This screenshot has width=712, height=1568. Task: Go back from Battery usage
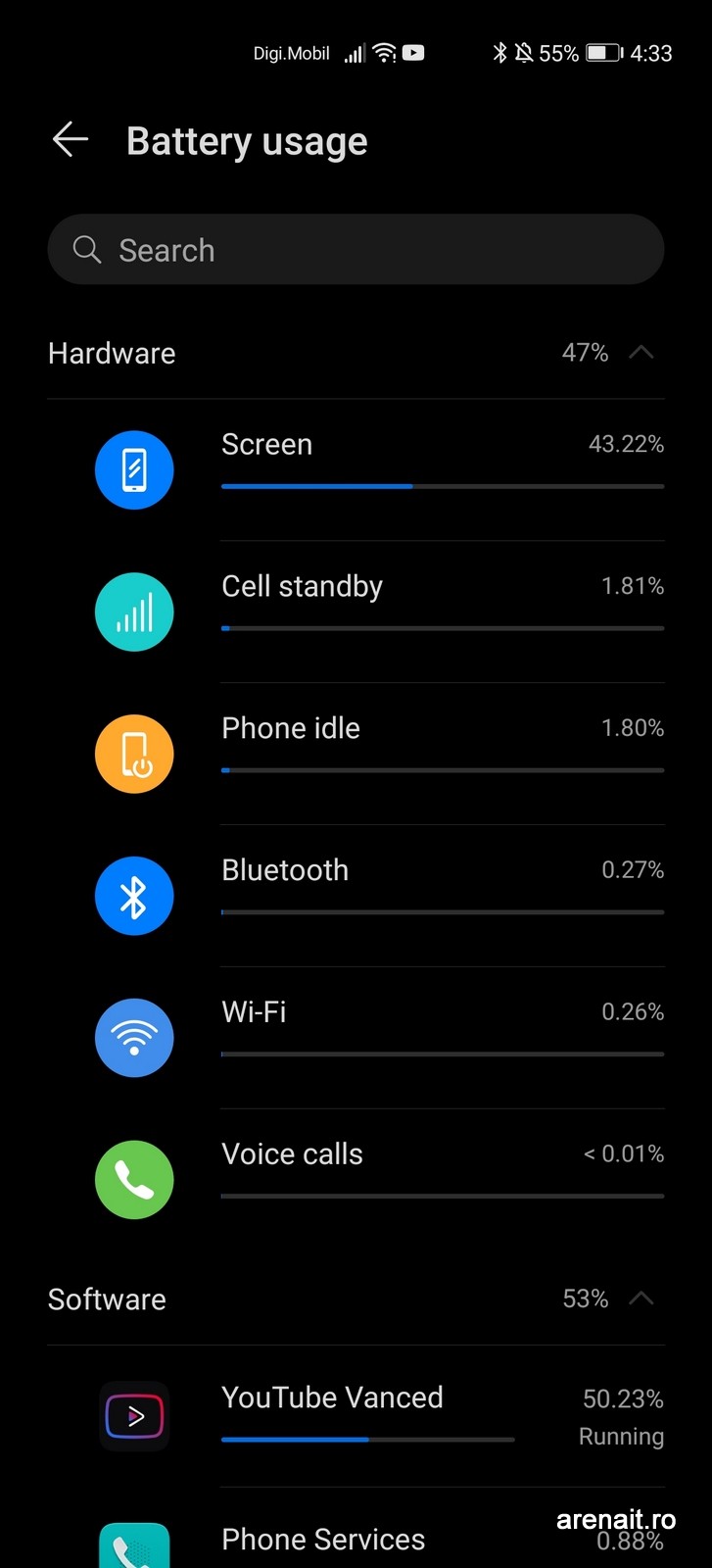(x=71, y=140)
